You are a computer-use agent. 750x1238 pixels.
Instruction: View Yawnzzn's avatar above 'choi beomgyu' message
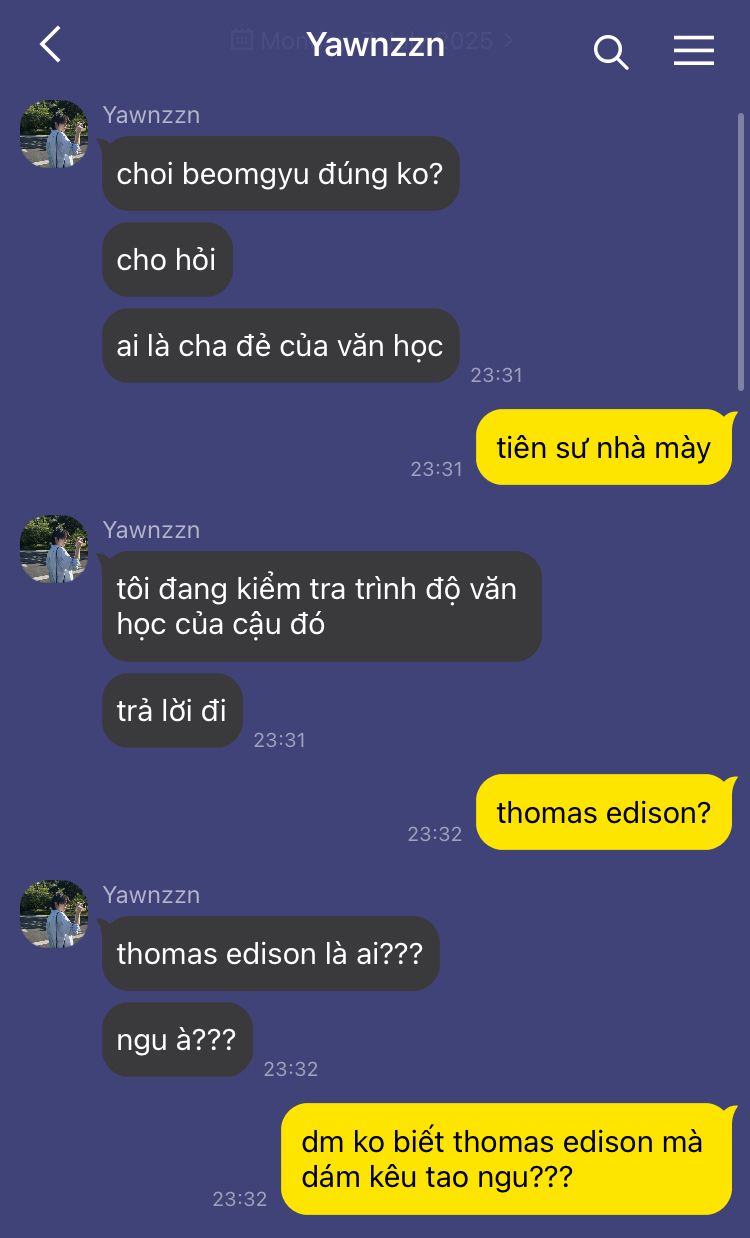point(54,134)
